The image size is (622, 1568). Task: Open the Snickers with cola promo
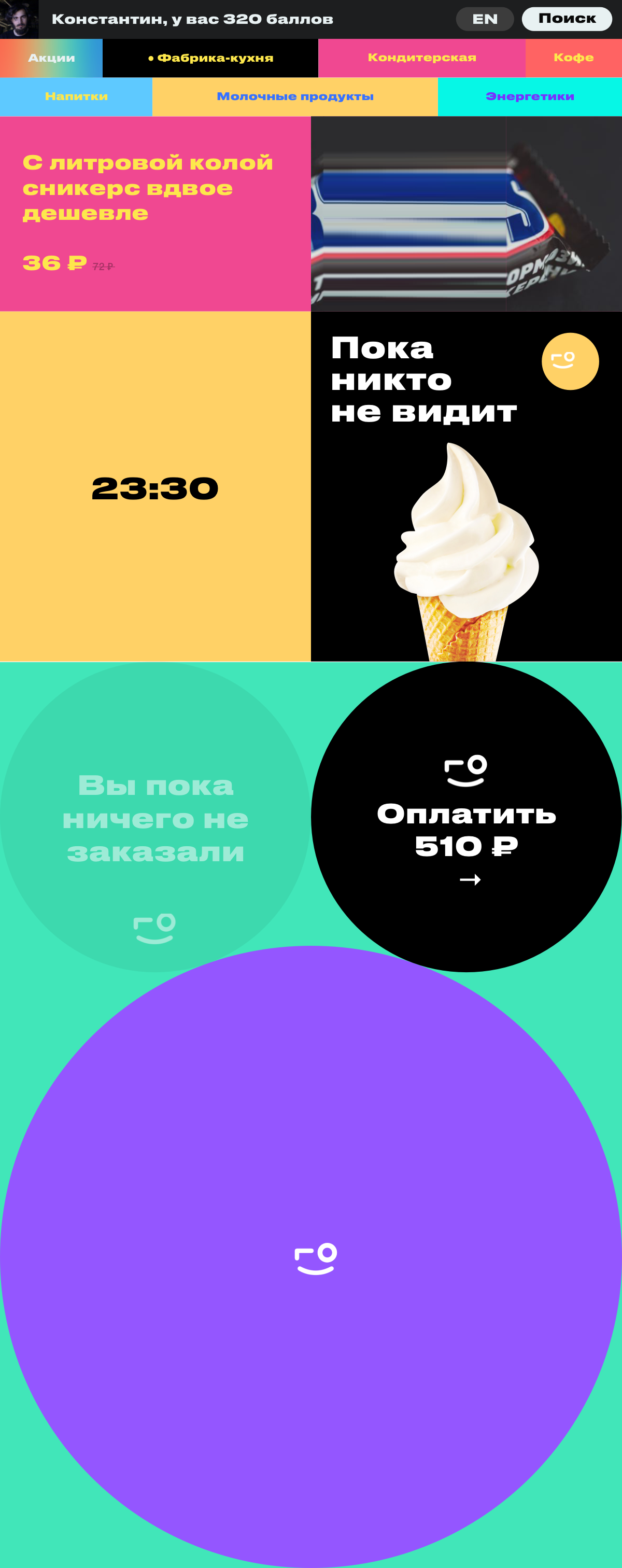(x=155, y=213)
